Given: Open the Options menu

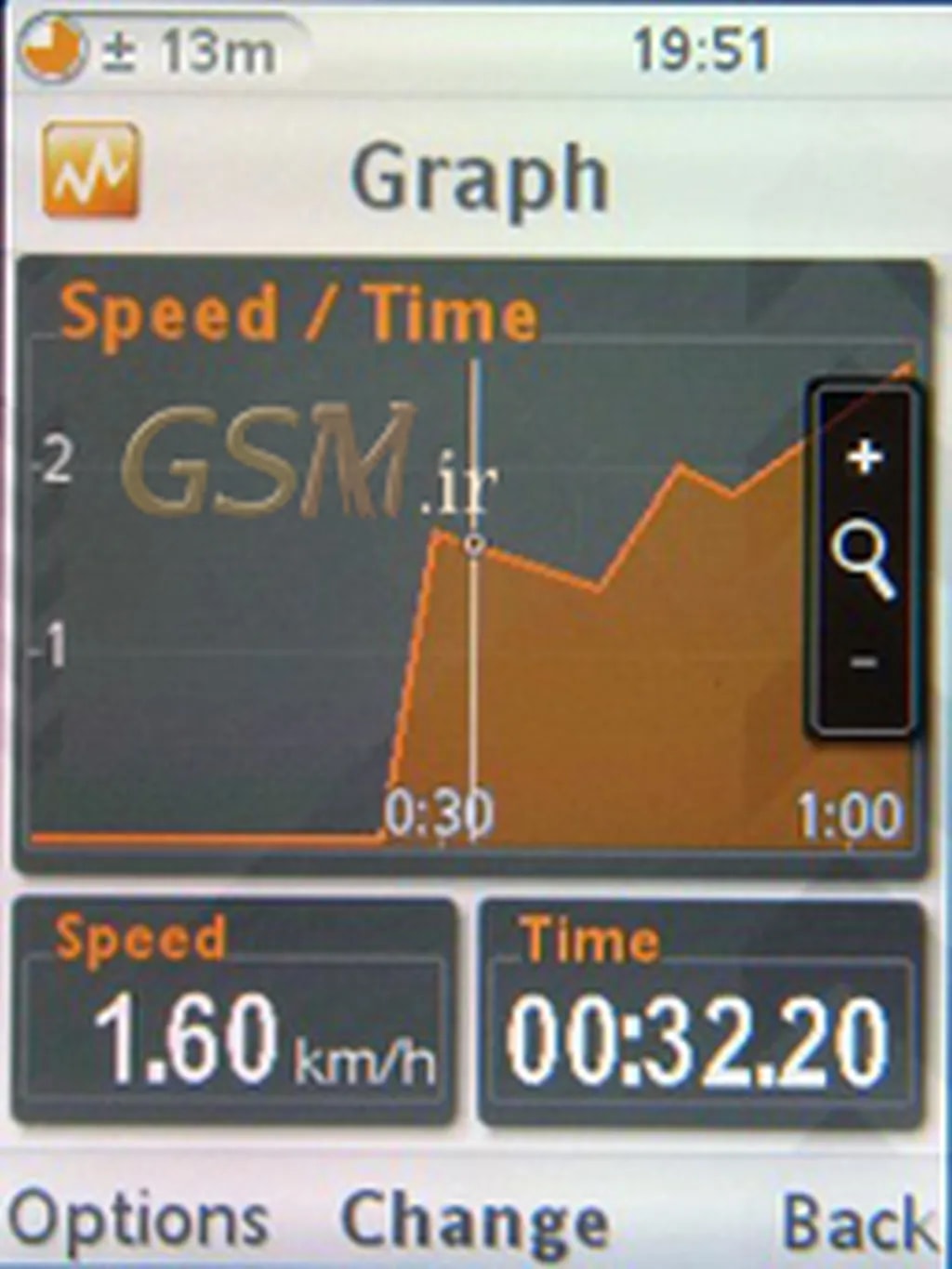Looking at the screenshot, I should (139, 1219).
